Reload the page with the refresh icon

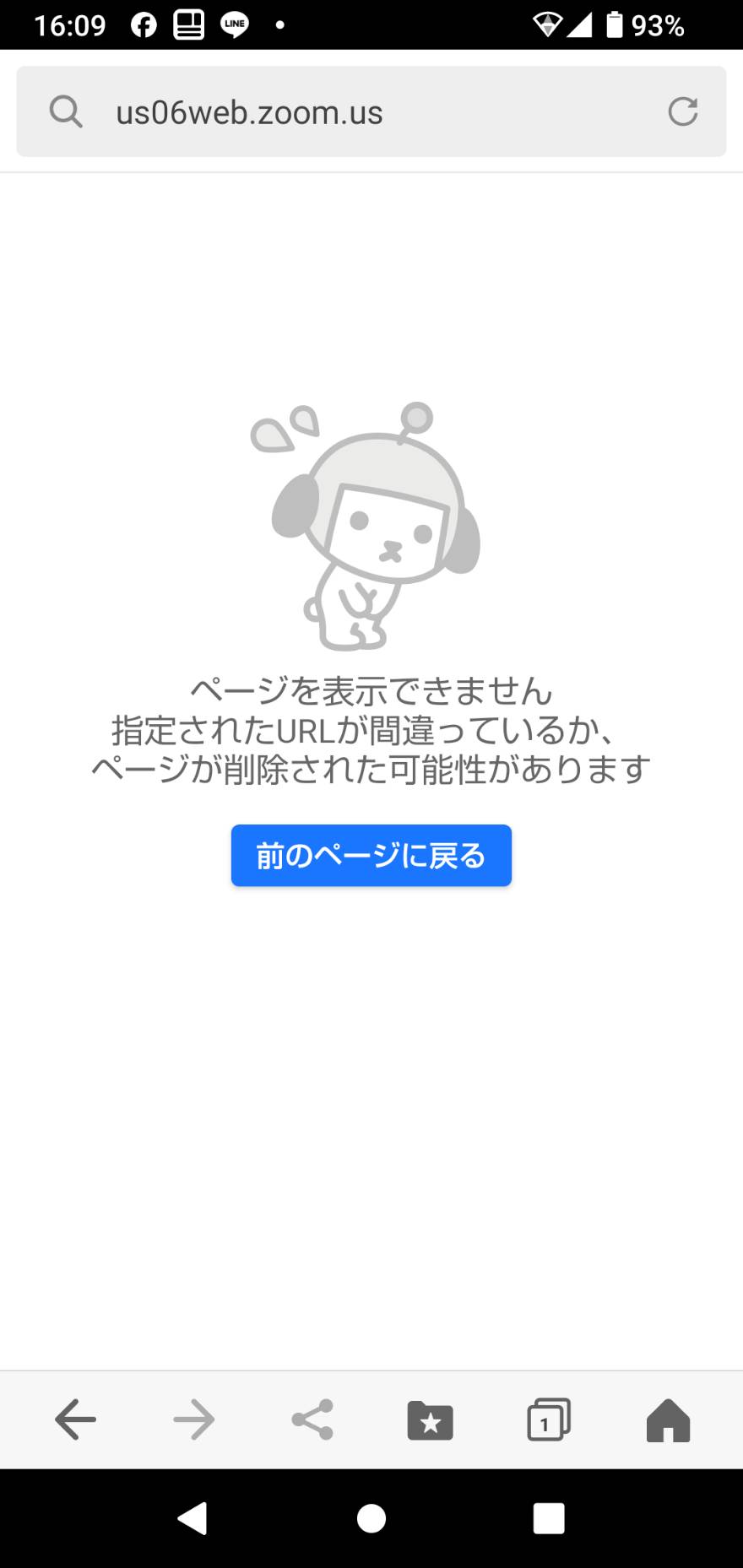(682, 111)
